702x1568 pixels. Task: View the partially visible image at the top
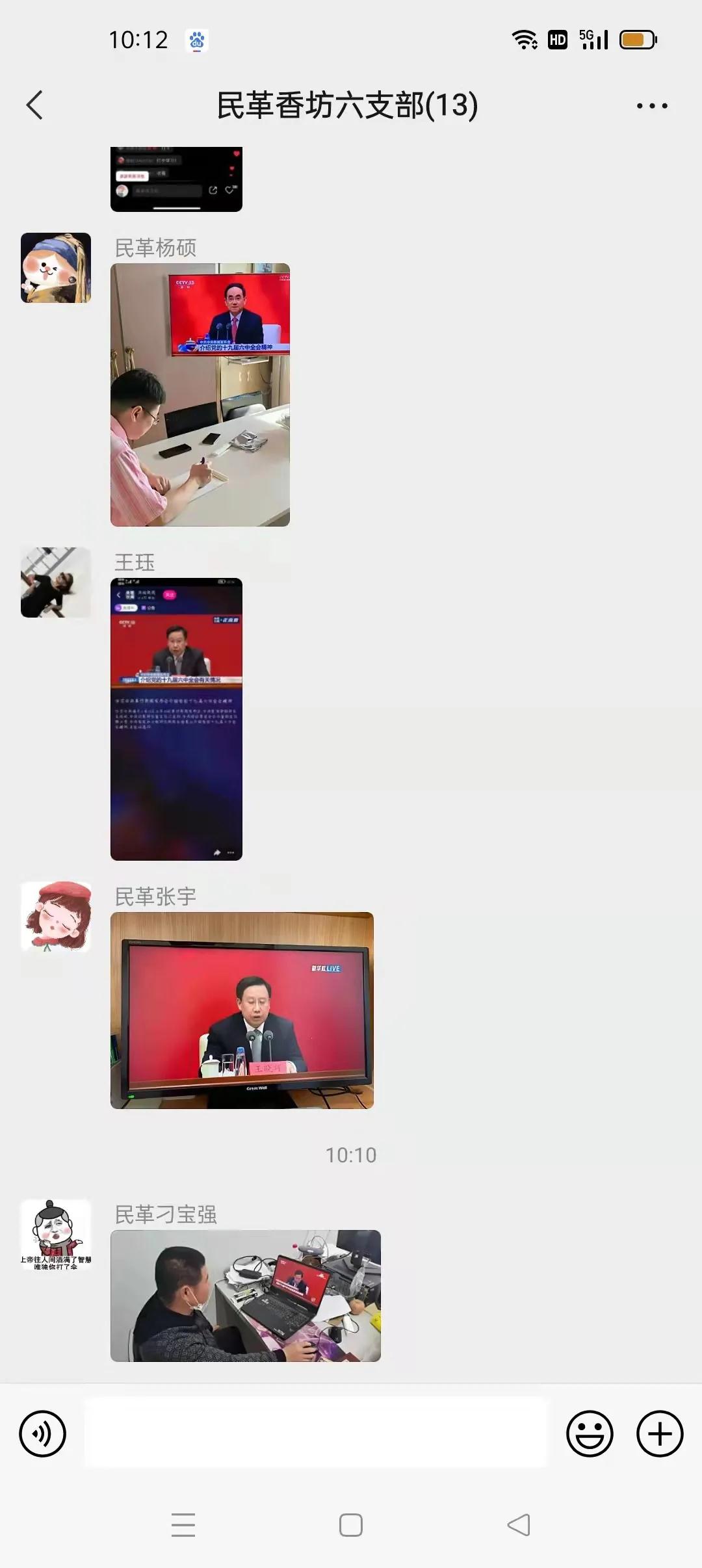pos(176,179)
